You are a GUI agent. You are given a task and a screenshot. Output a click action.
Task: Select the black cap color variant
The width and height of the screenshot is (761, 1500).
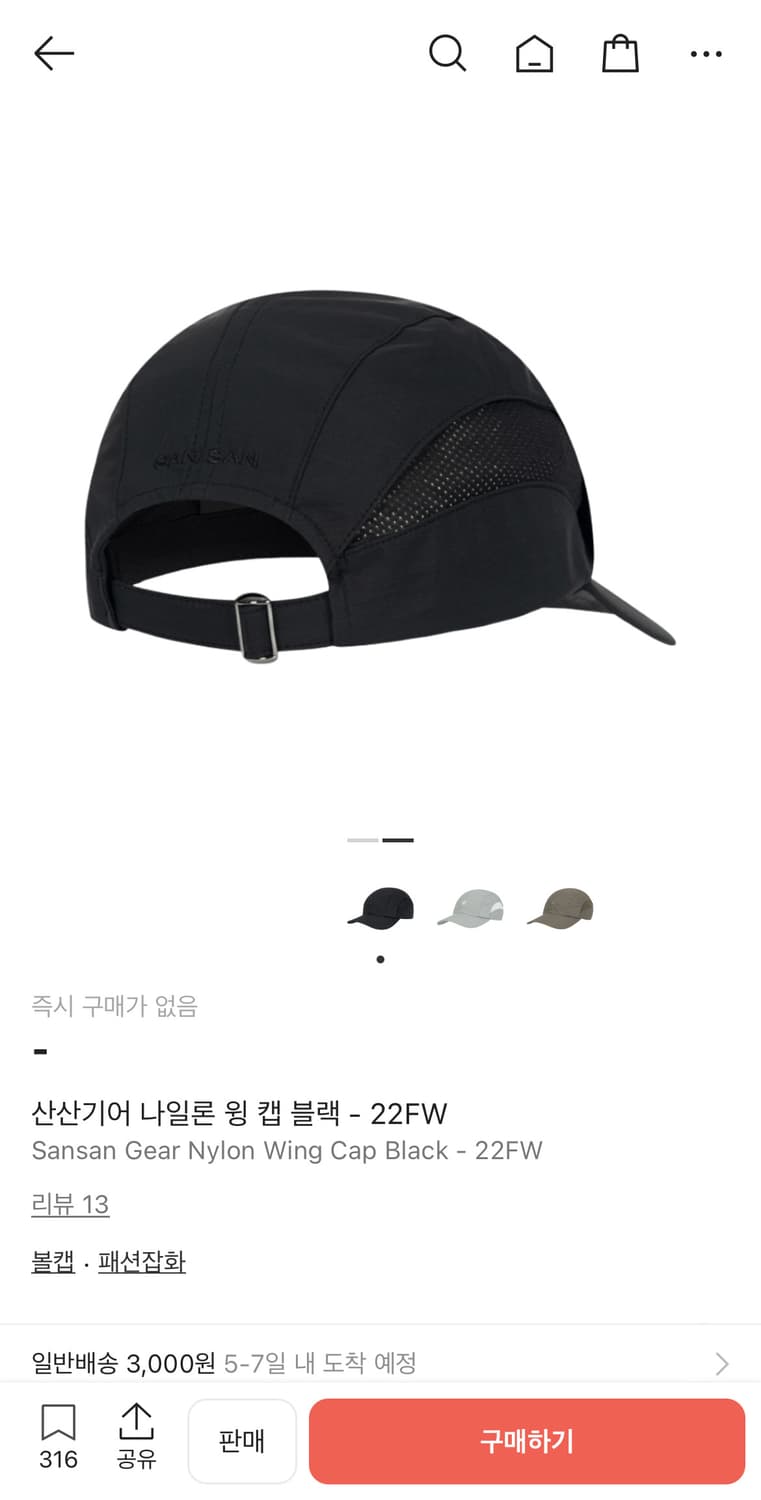pos(380,908)
